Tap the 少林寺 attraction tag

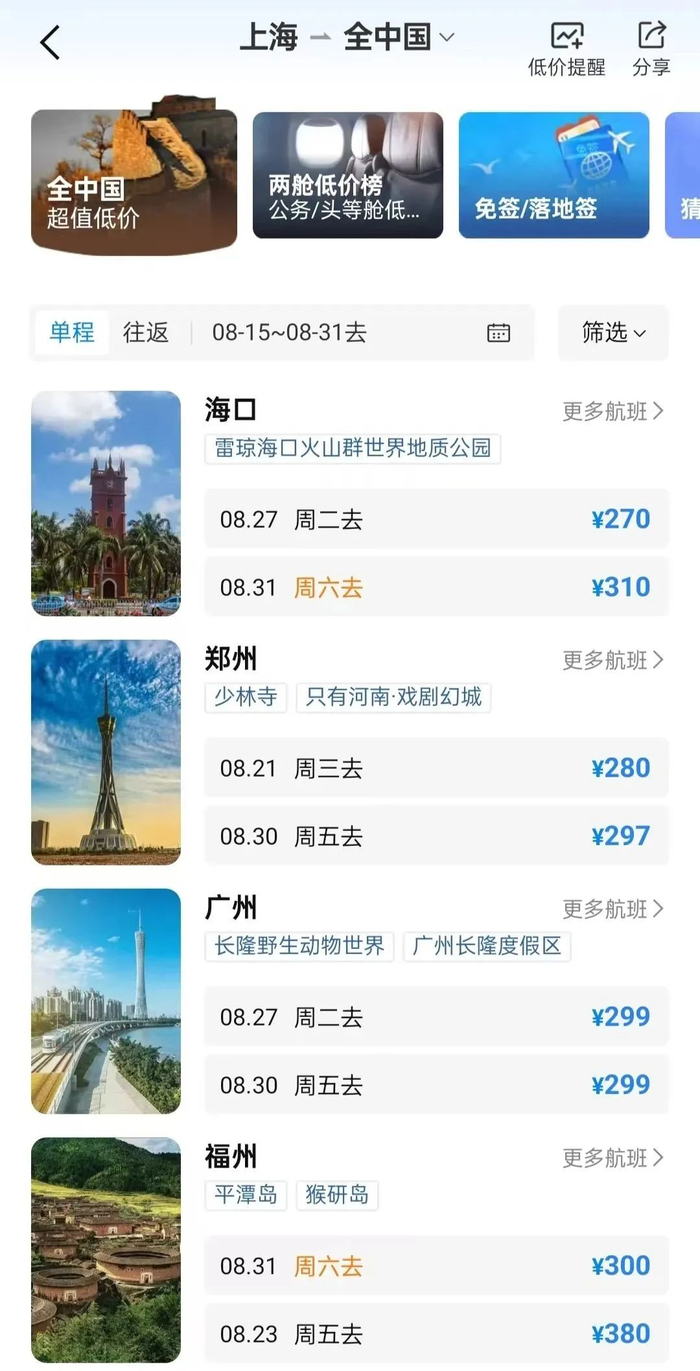(x=246, y=697)
